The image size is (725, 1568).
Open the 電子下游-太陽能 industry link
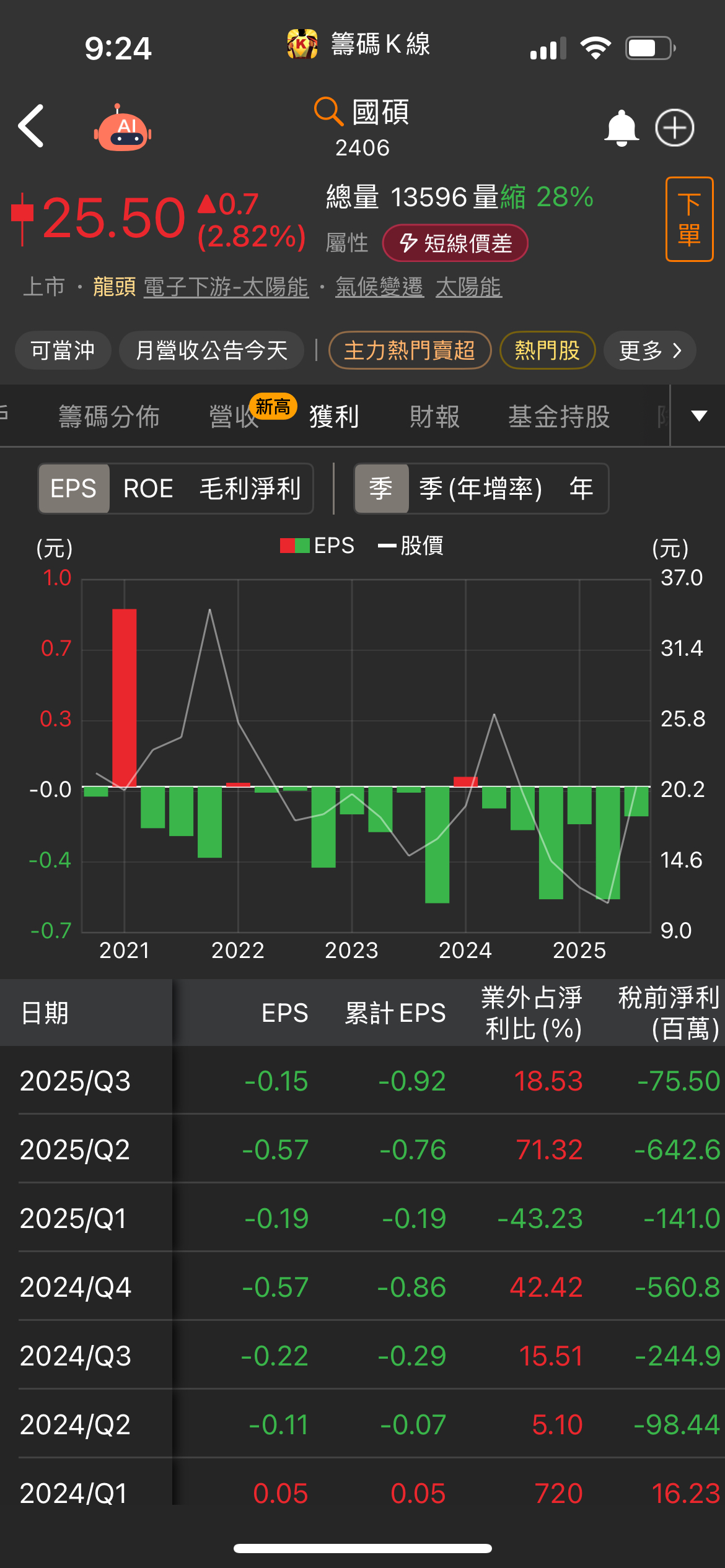pyautogui.click(x=226, y=287)
